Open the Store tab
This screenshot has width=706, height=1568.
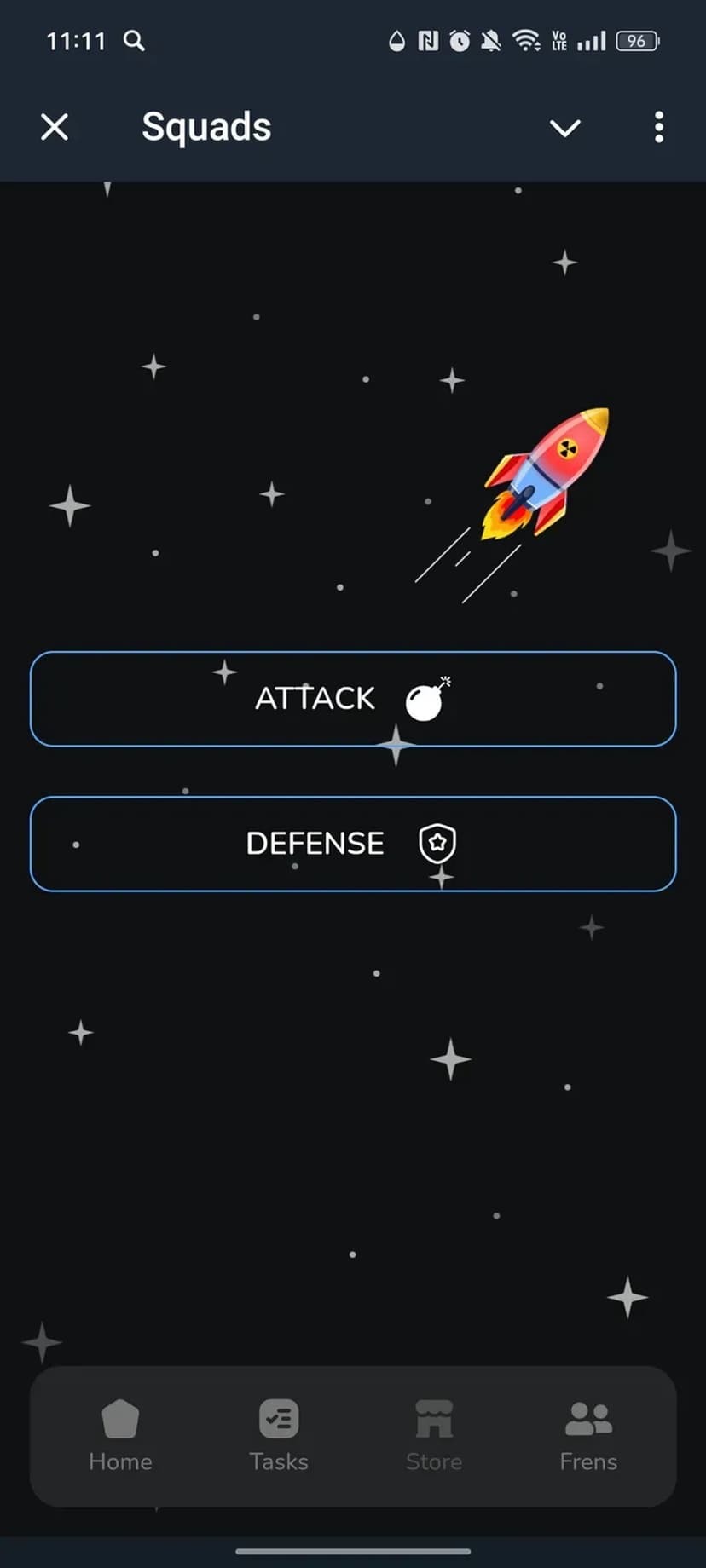tap(434, 1437)
